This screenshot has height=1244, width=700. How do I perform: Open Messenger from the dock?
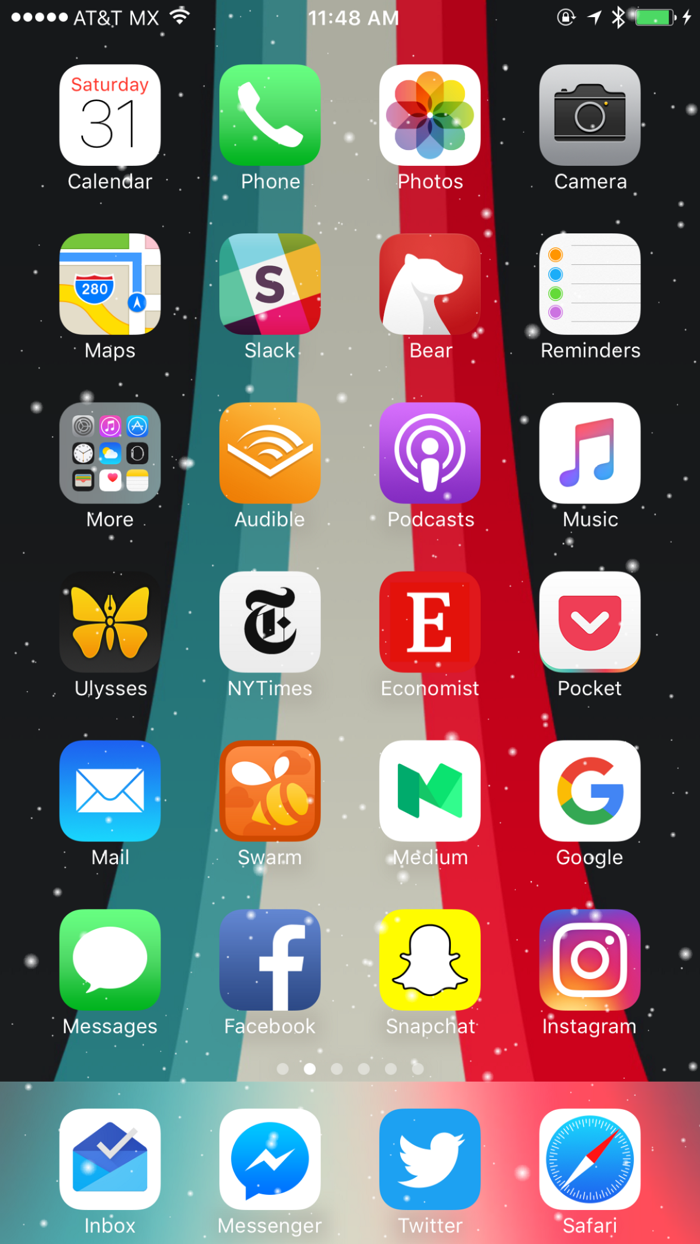pos(270,1159)
